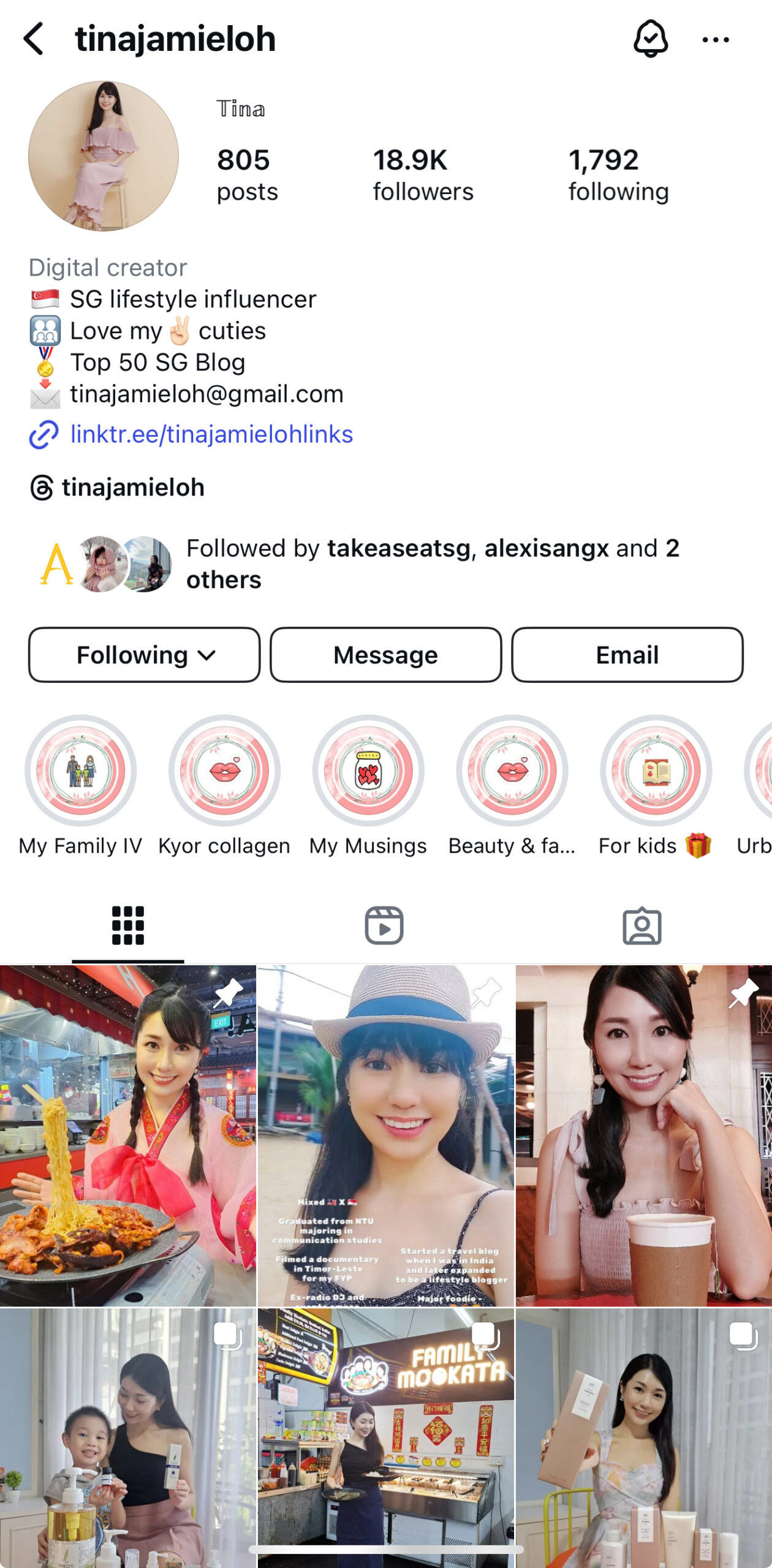Viewport: 772px width, 1568px height.
Task: Switch to the Reels tab
Action: 384,925
